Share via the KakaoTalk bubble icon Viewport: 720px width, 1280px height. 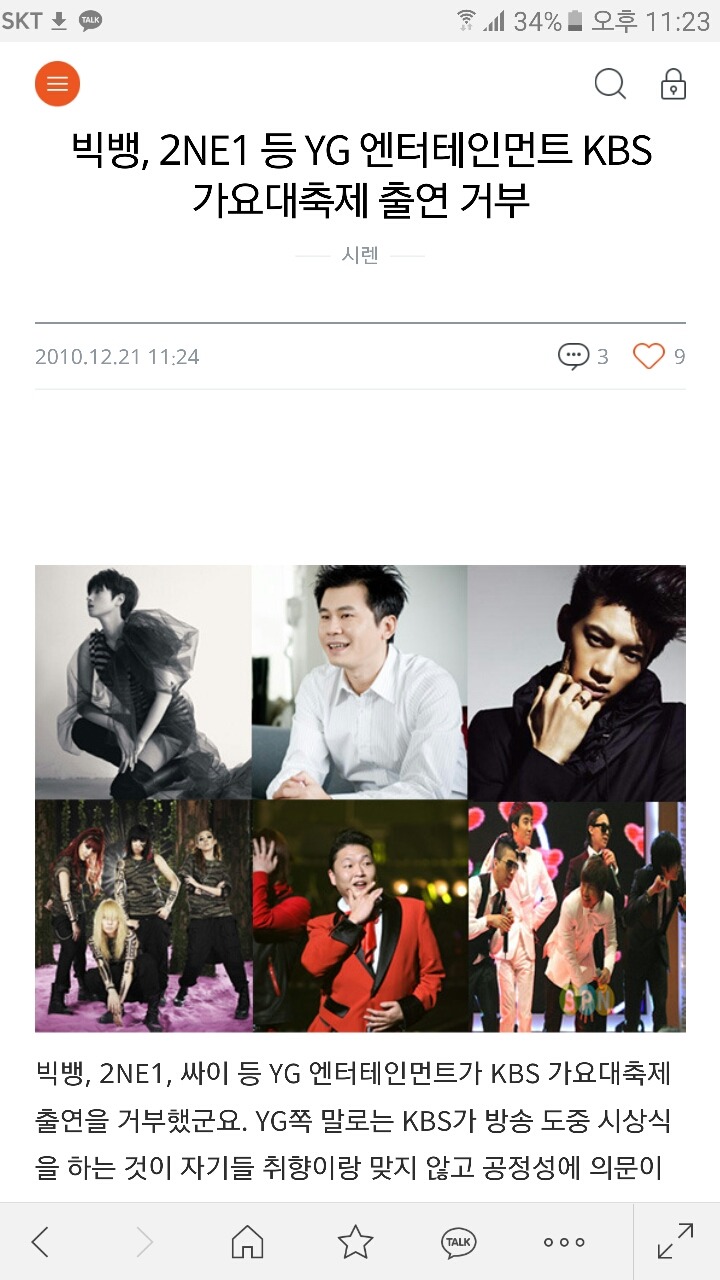(459, 1242)
